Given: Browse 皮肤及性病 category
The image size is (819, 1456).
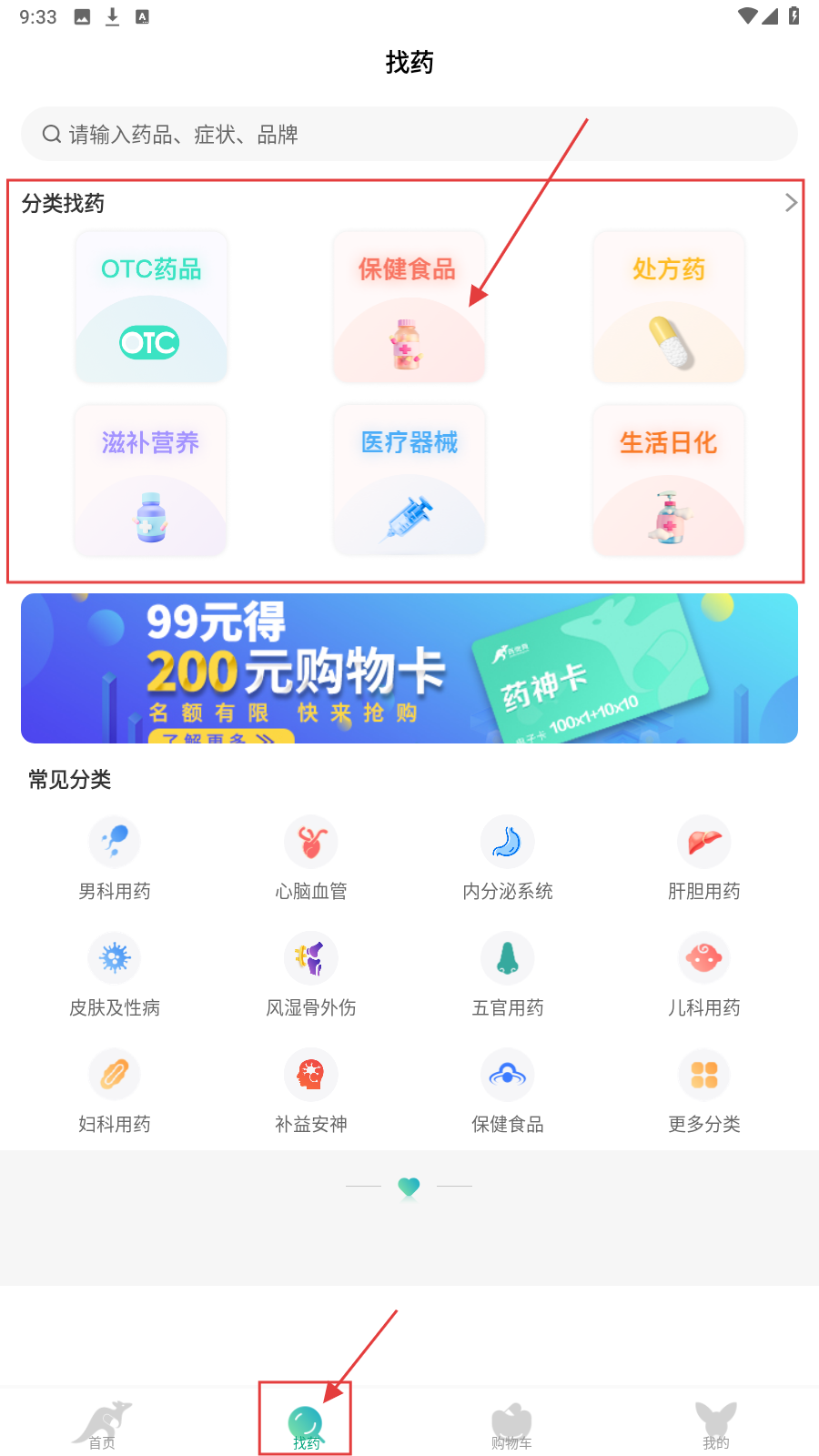Looking at the screenshot, I should coord(115,976).
